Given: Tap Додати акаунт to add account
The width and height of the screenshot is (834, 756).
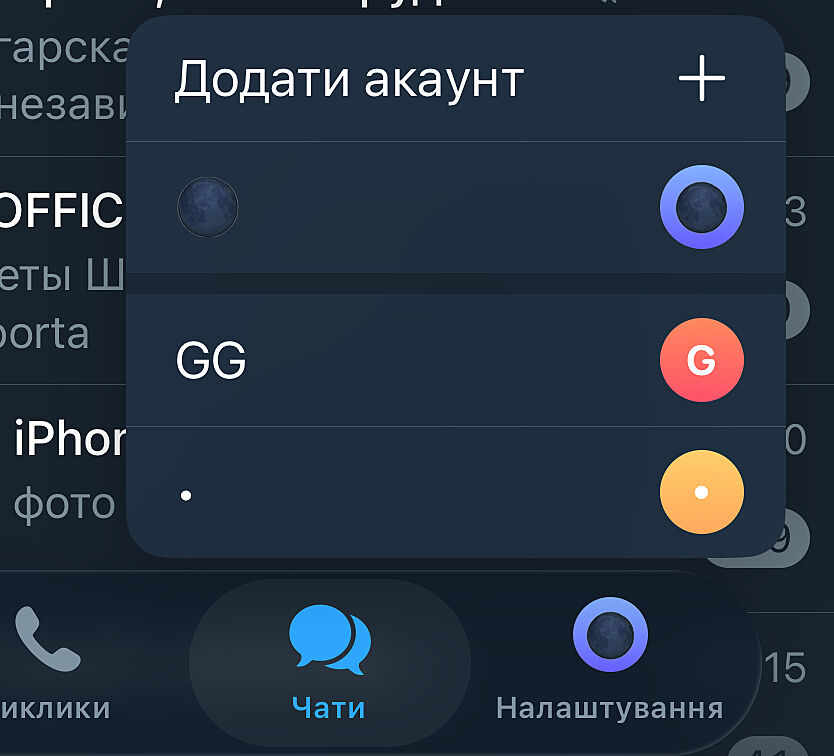Looking at the screenshot, I should tap(455, 79).
